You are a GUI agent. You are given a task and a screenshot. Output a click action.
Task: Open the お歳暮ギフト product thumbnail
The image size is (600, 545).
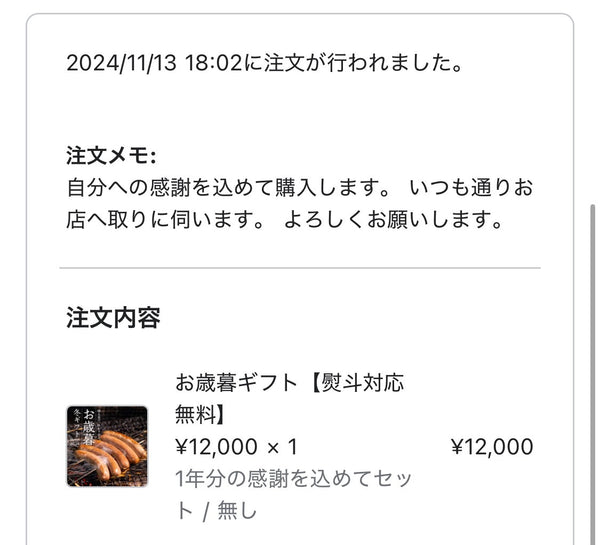point(107,446)
